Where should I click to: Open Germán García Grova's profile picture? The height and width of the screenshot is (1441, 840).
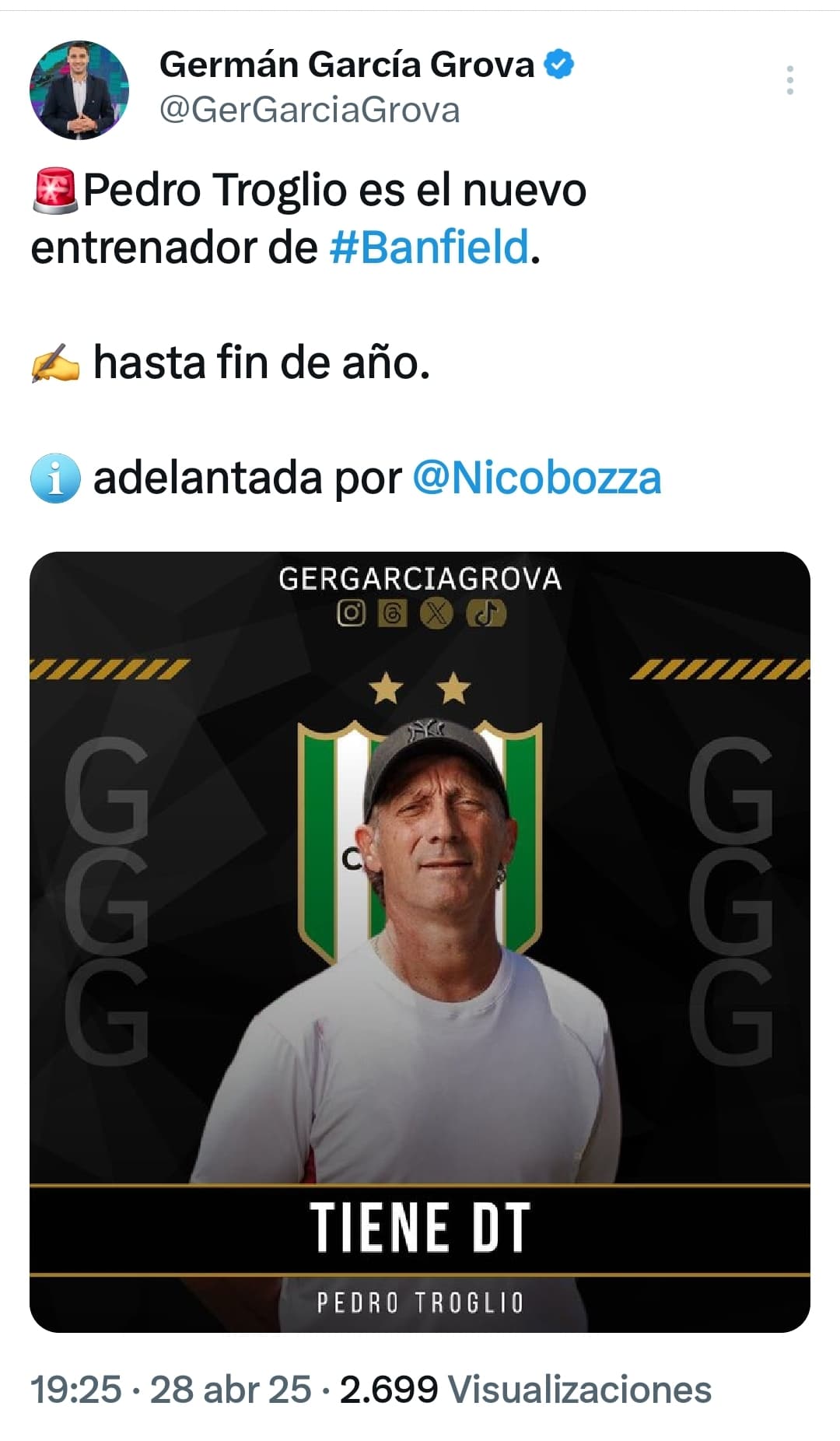click(x=79, y=90)
